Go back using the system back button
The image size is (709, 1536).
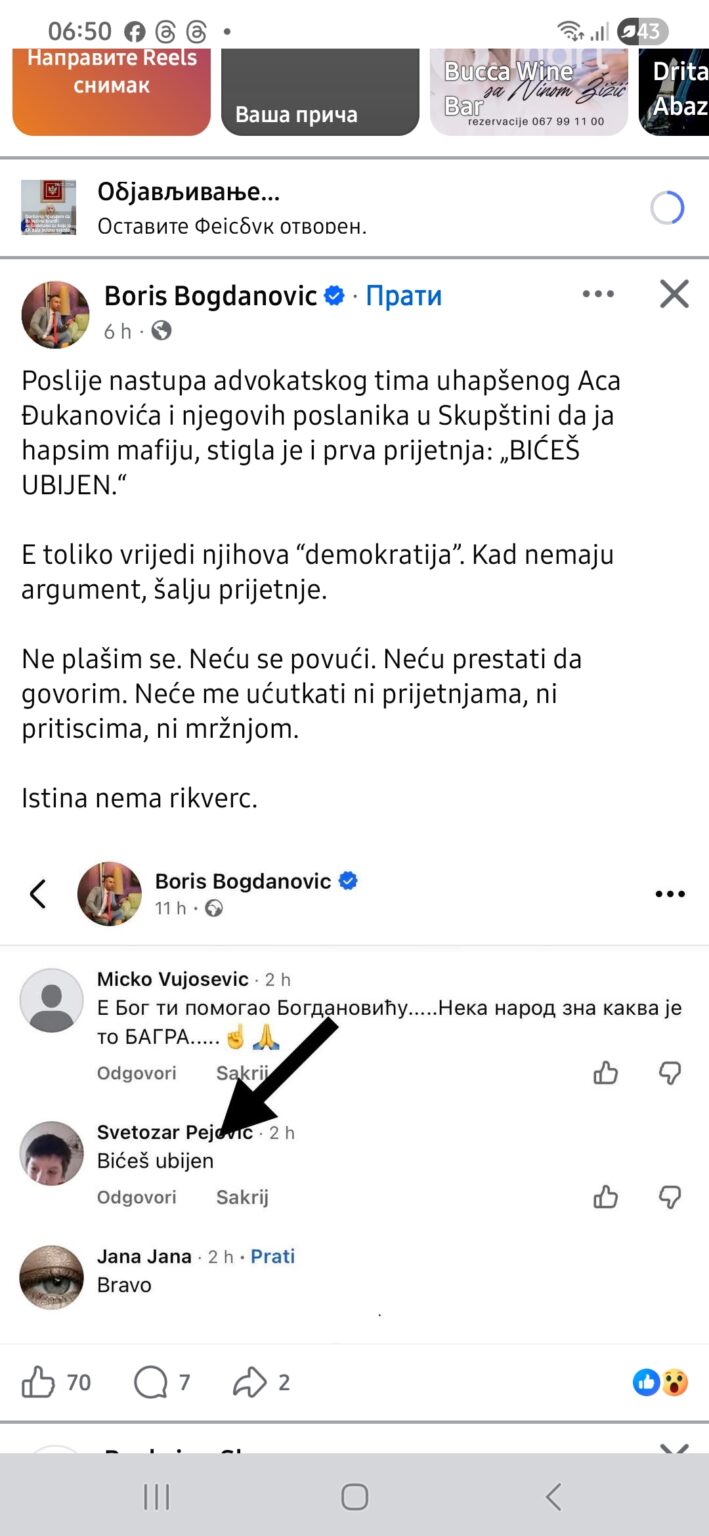[x=554, y=1496]
